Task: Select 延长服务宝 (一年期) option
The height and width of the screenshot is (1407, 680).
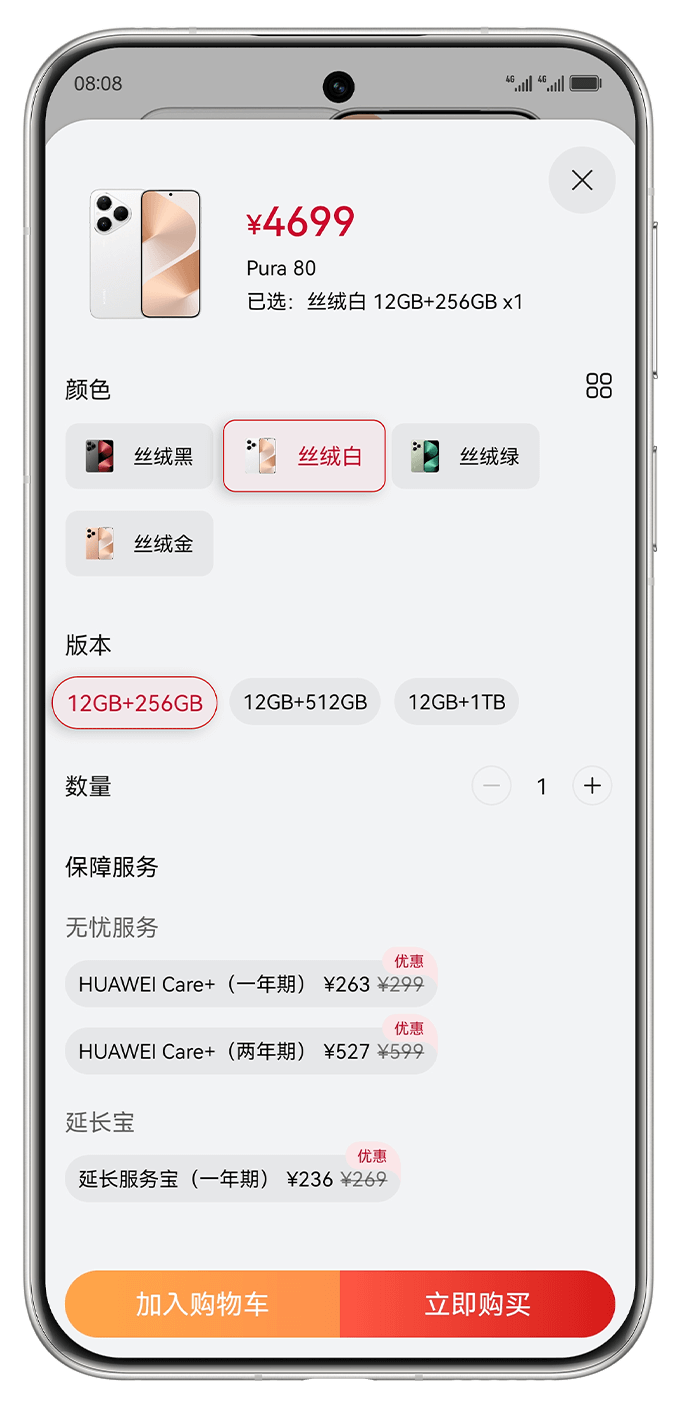Action: (232, 1179)
